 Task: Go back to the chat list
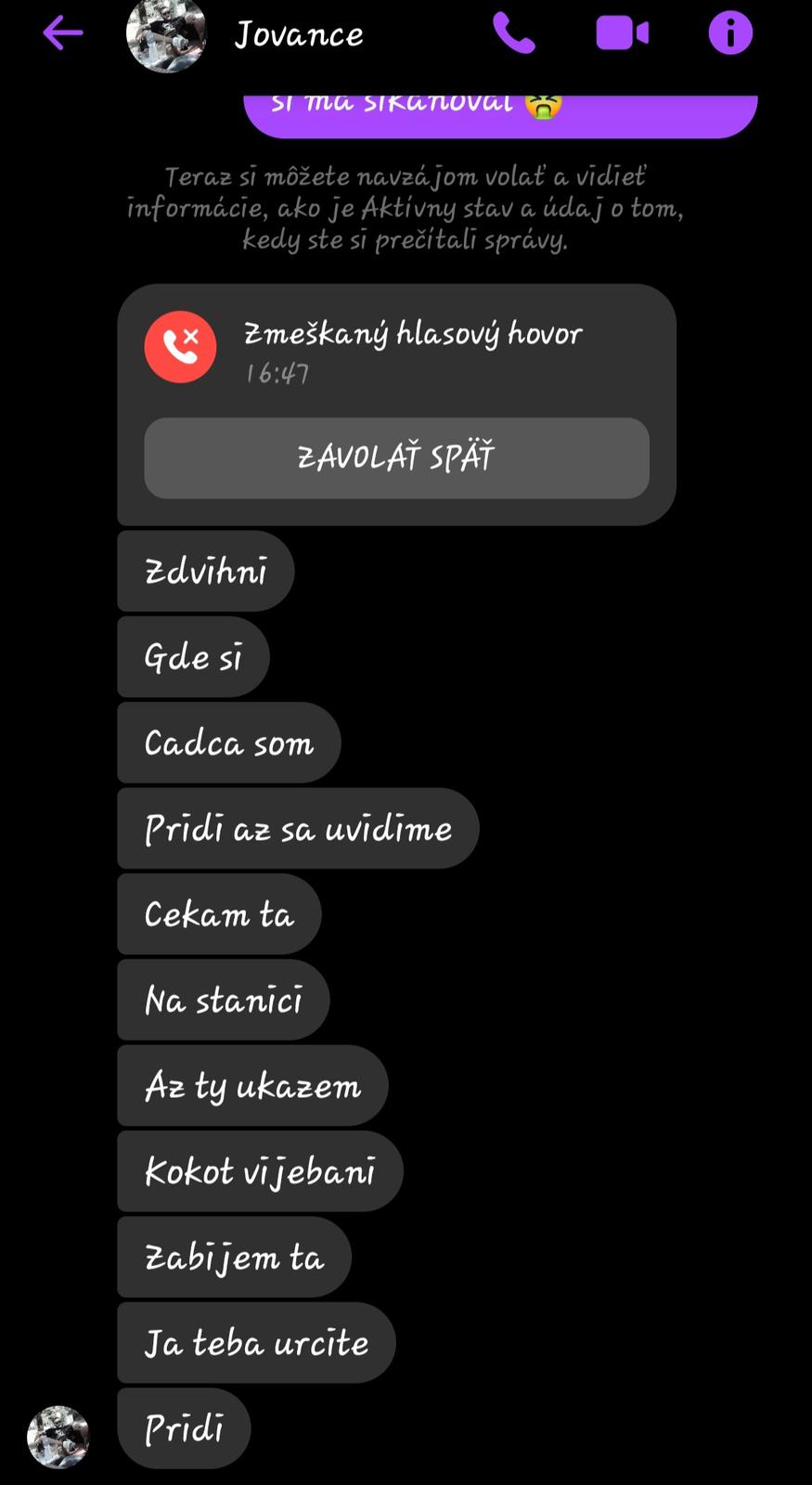click(62, 34)
